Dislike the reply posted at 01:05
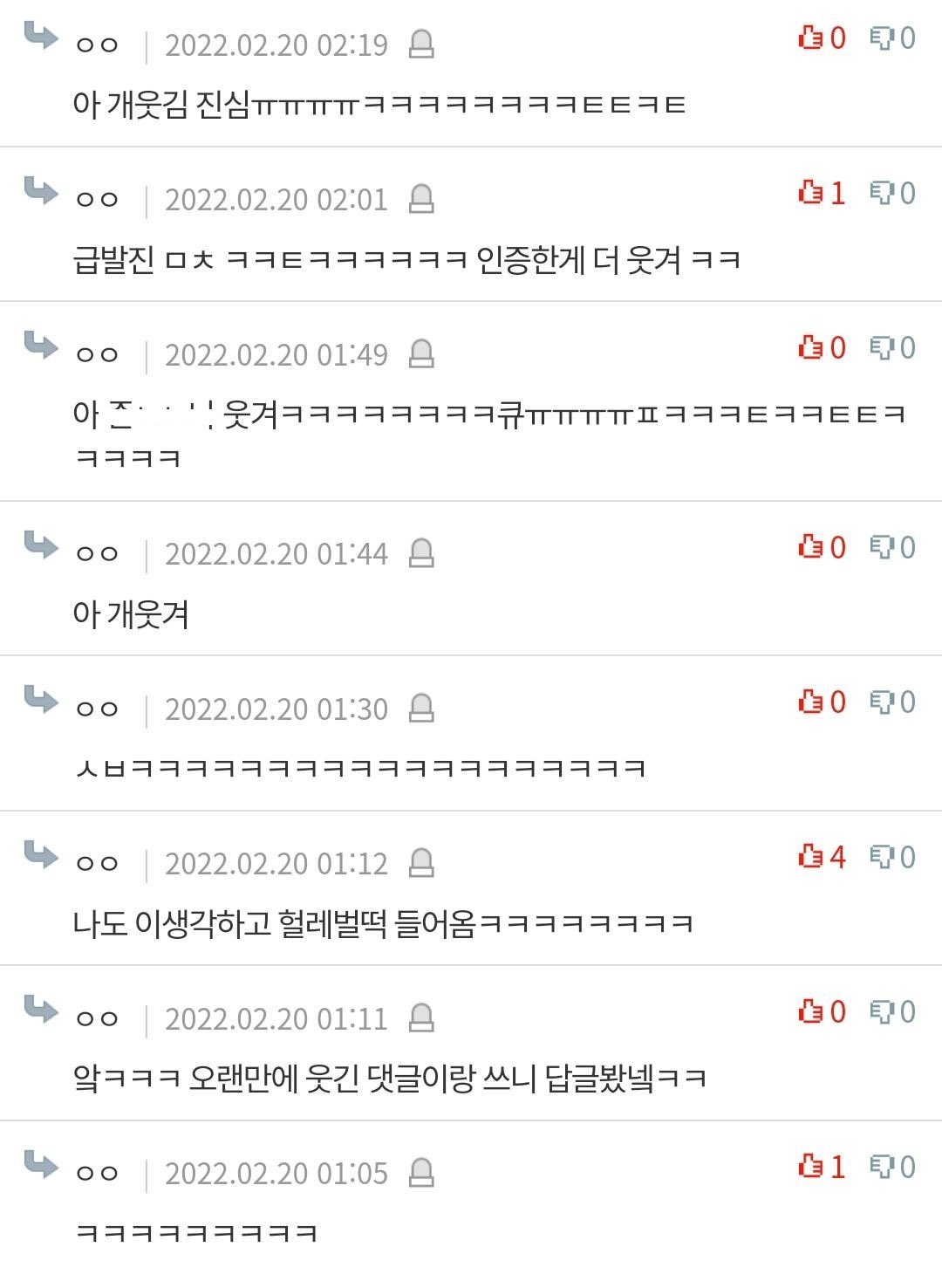Image resolution: width=942 pixels, height=1288 pixels. point(883,1166)
